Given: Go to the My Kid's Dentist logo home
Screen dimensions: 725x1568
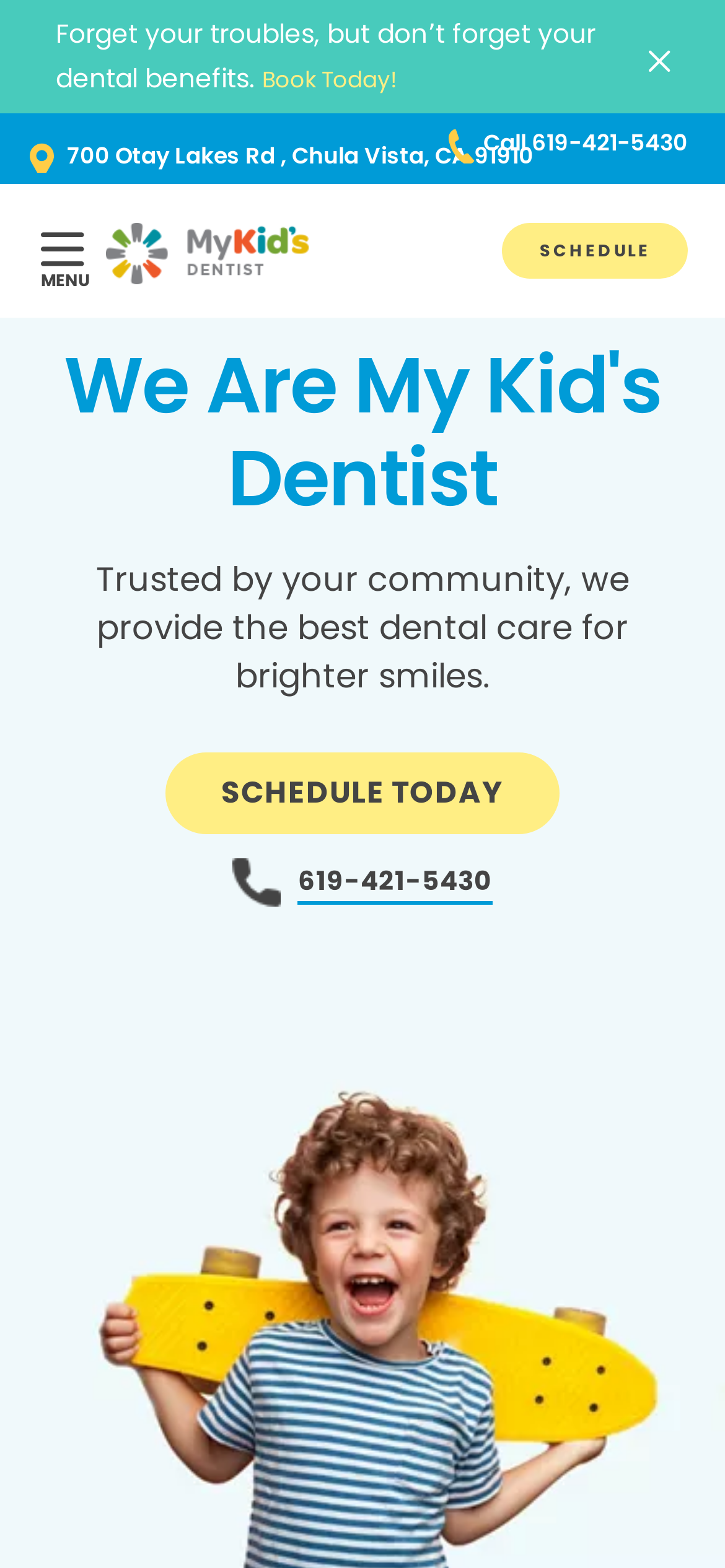Looking at the screenshot, I should 208,253.
